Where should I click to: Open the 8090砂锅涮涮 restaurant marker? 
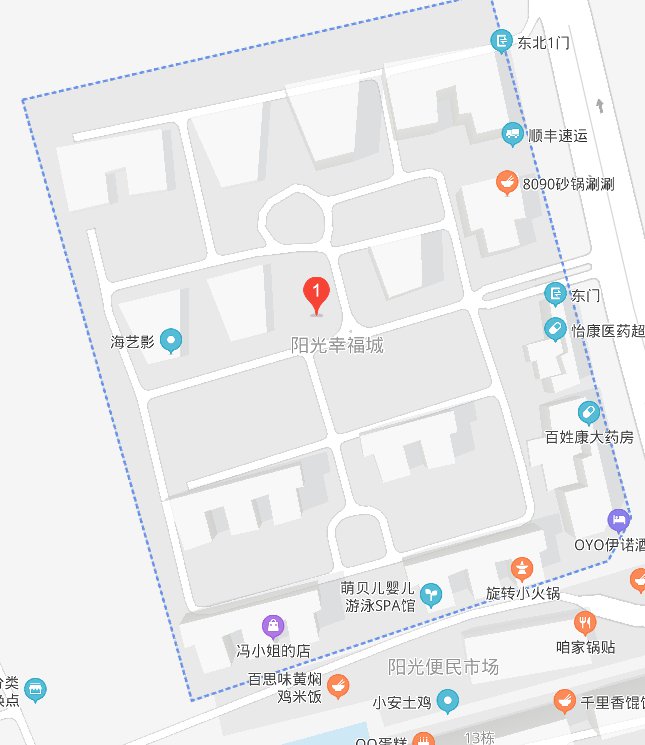[508, 183]
